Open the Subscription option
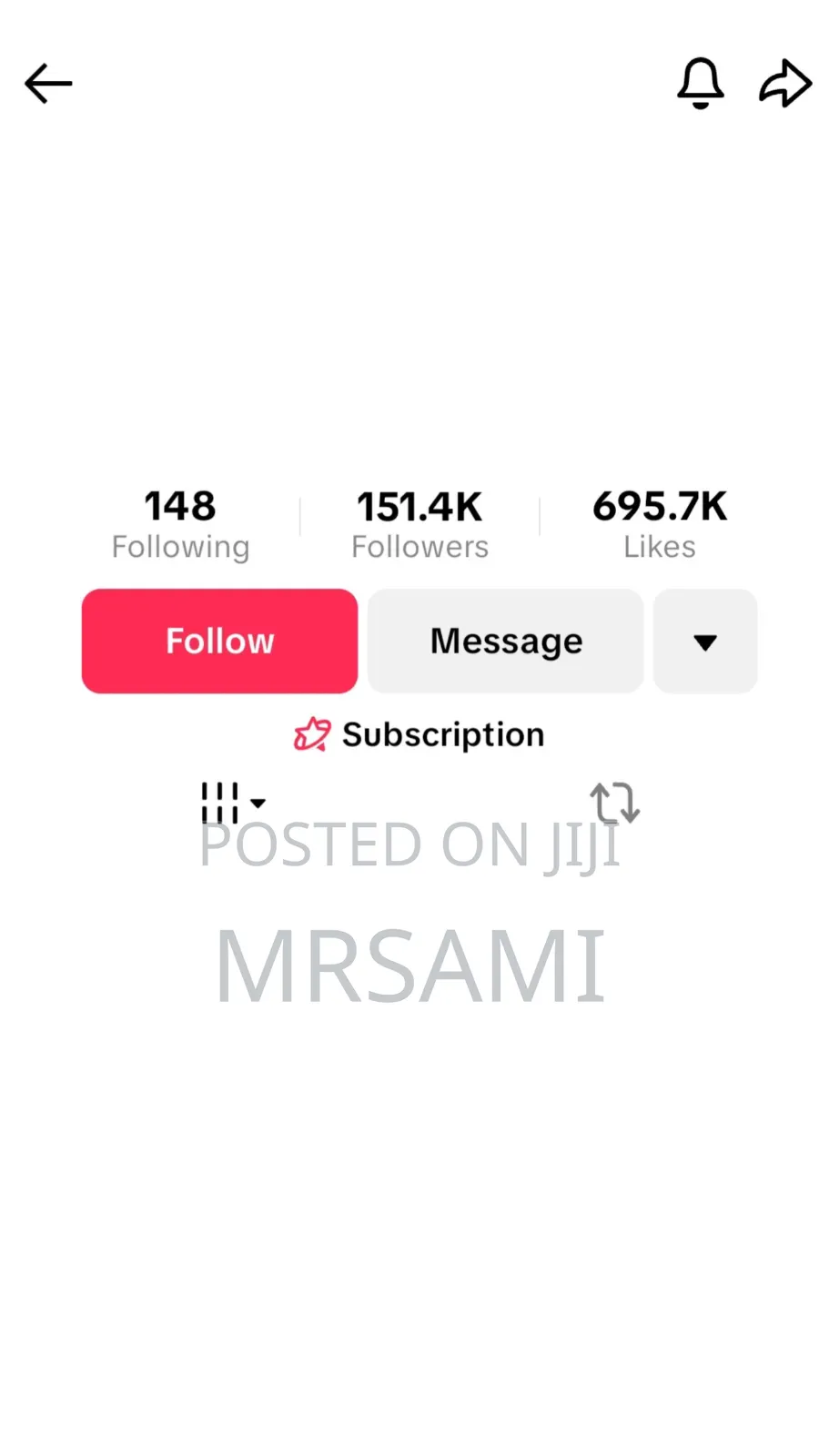Image resolution: width=819 pixels, height=1456 pixels. click(x=420, y=734)
